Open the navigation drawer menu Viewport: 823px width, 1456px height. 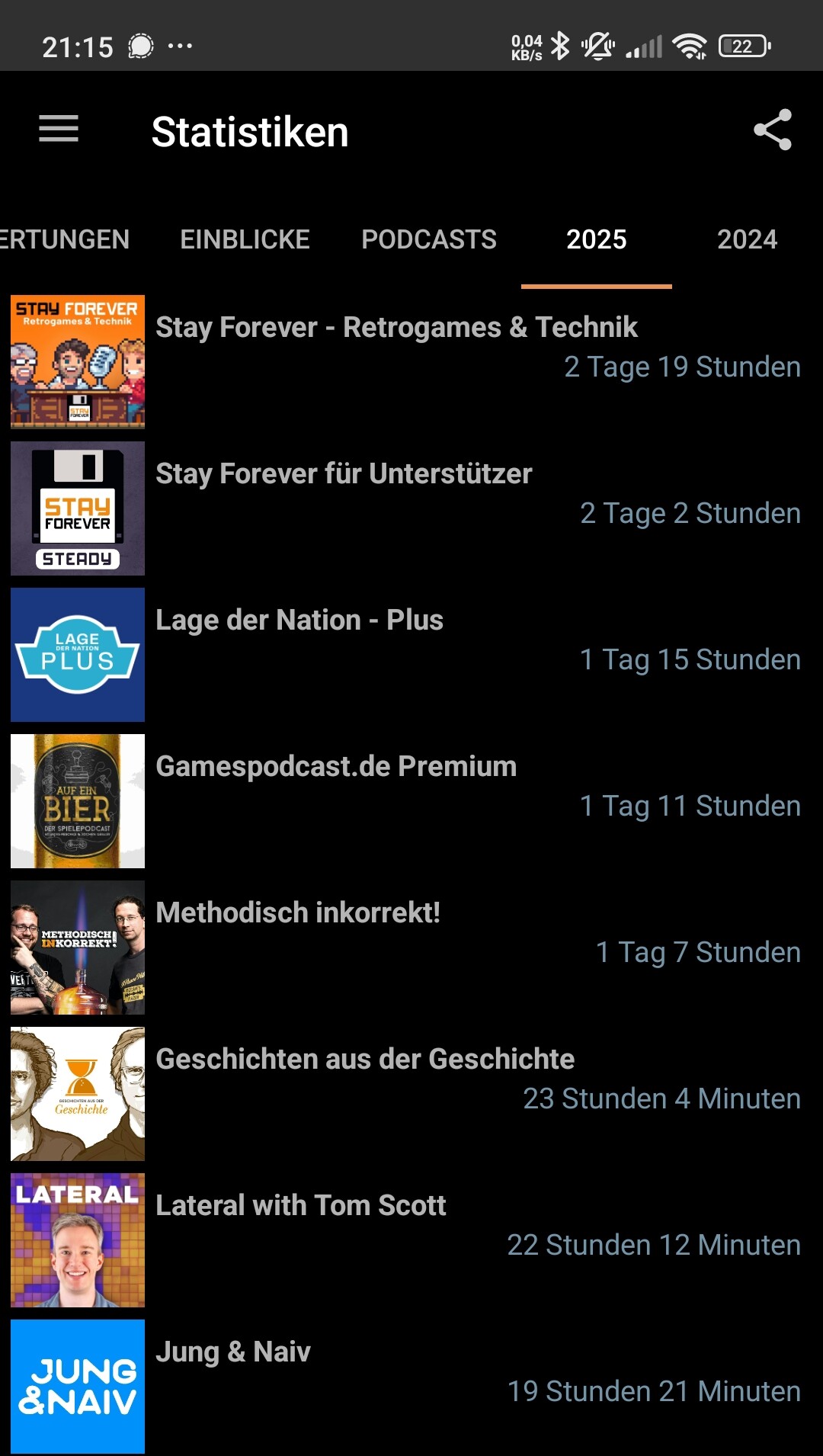point(59,130)
